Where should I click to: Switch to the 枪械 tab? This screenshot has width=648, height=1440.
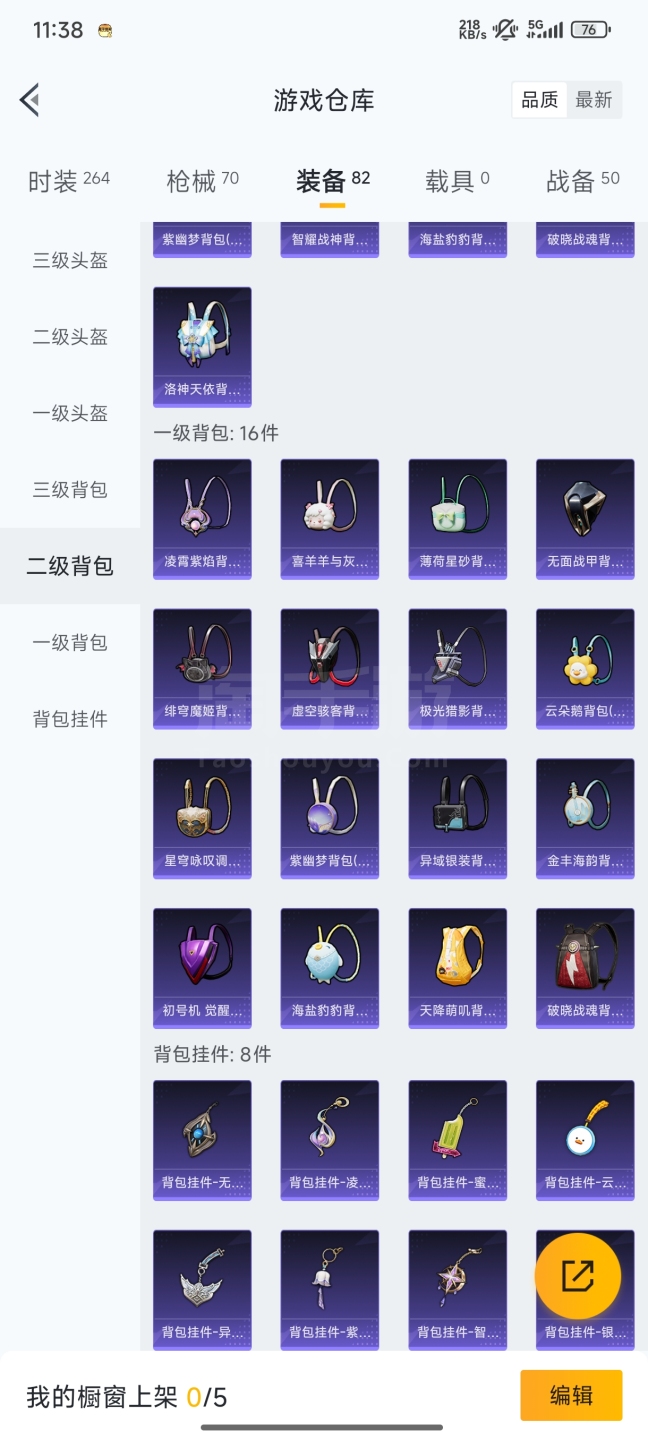203,181
